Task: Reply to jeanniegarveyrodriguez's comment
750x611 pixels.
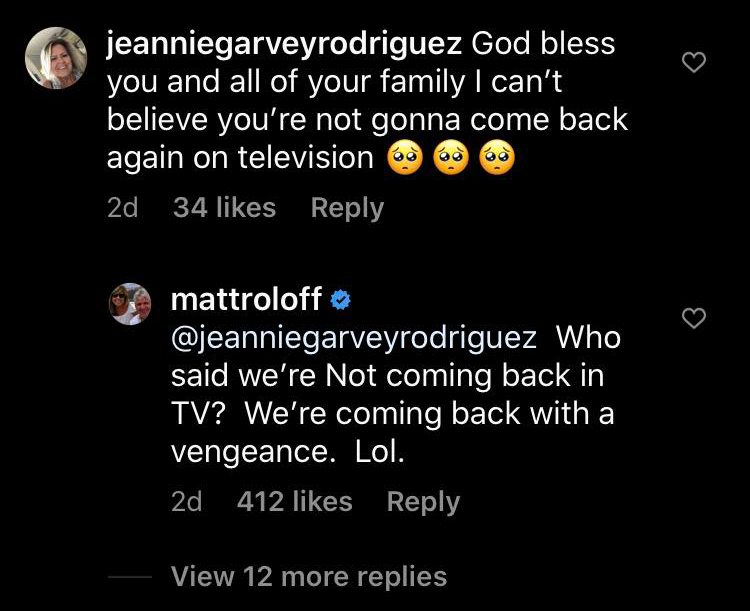Action: 347,208
